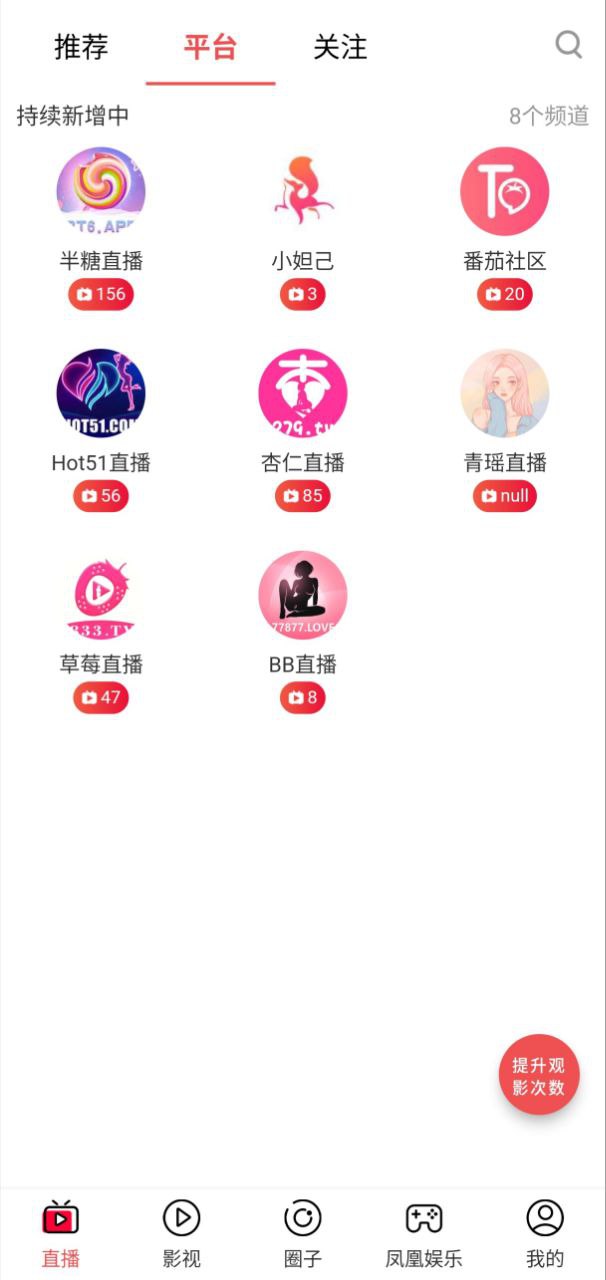Open the Hot51直播 channel

point(101,393)
